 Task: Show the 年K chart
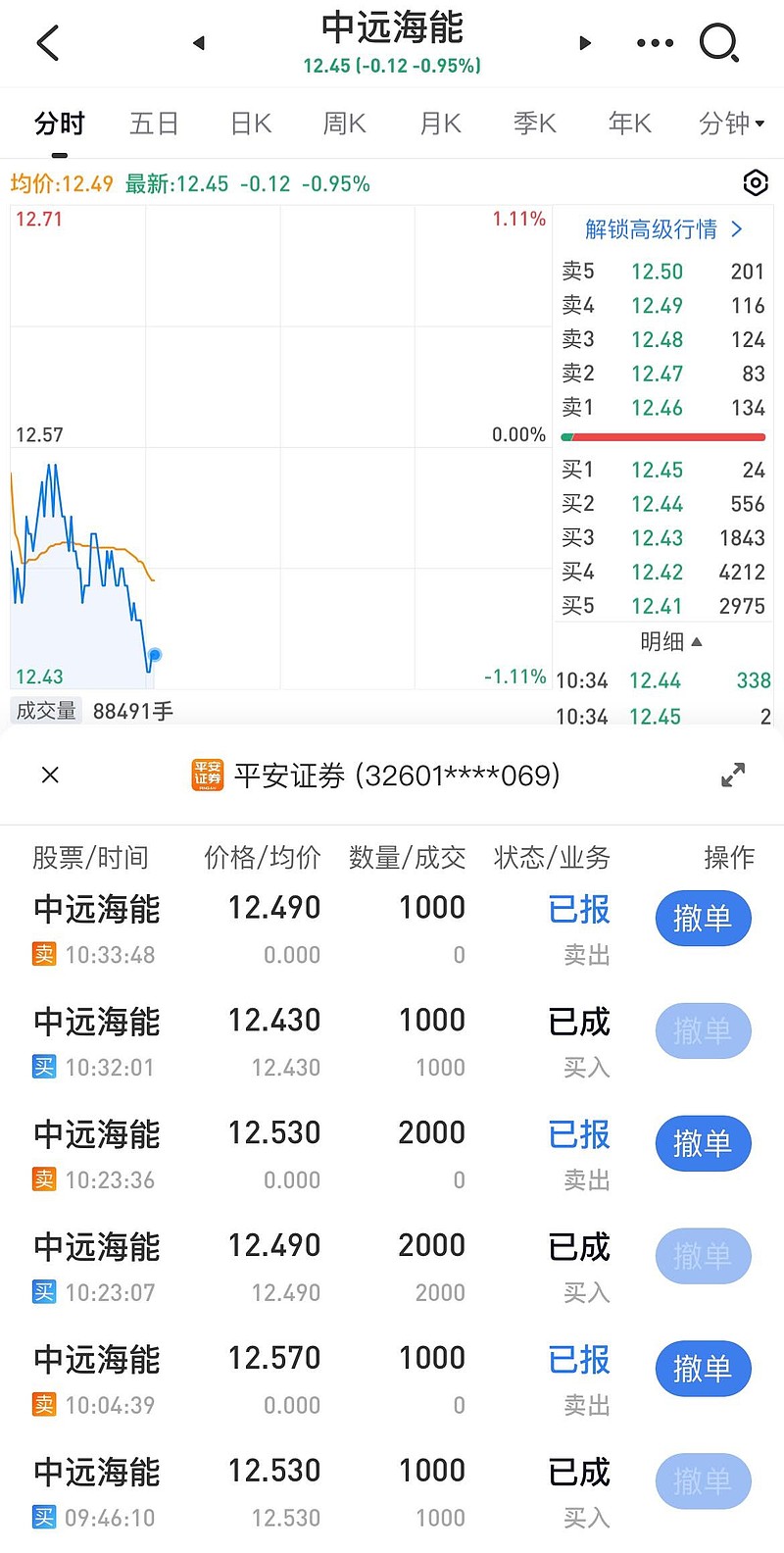click(629, 124)
